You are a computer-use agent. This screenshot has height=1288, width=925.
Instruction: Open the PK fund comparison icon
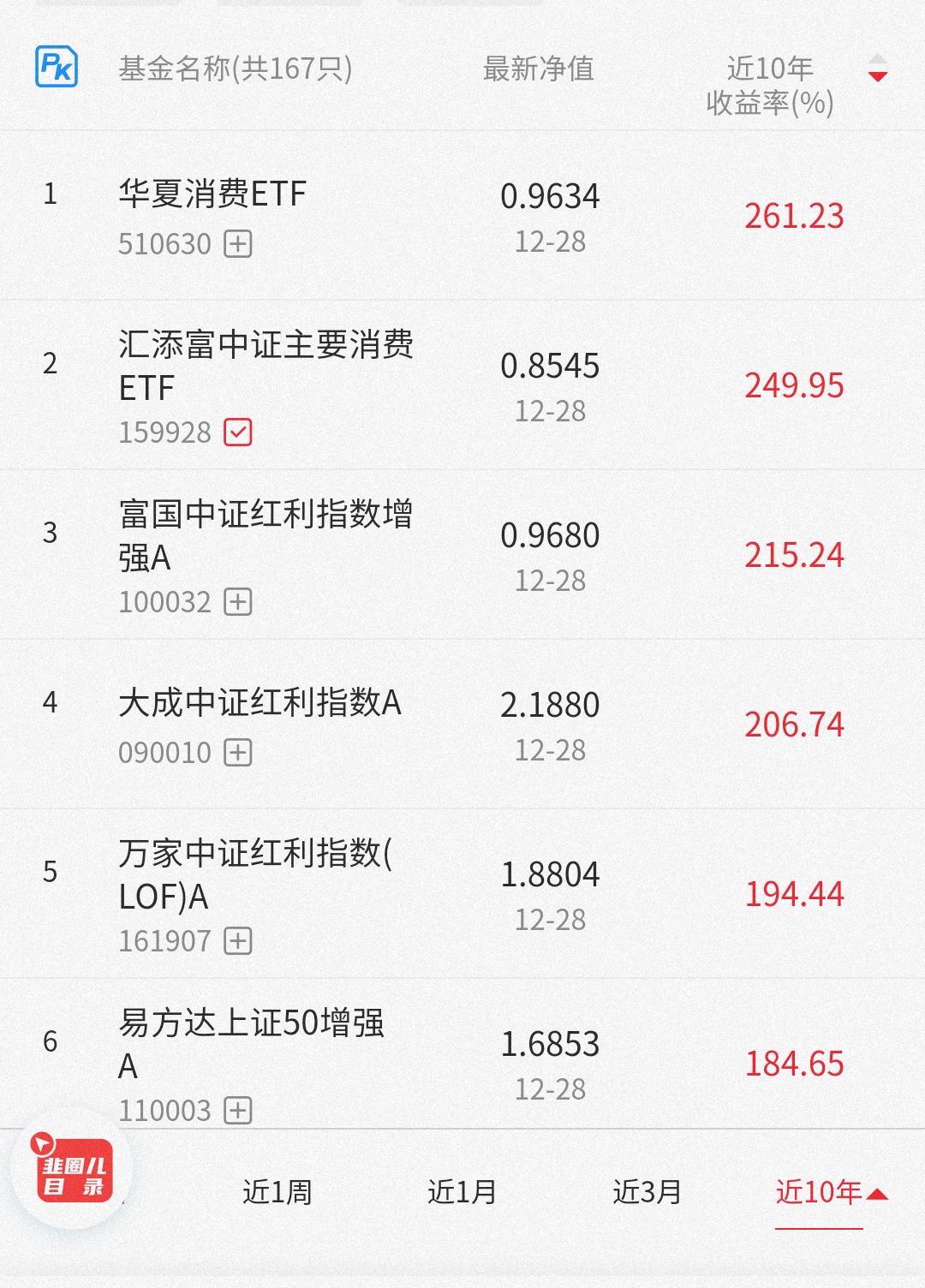(x=57, y=67)
